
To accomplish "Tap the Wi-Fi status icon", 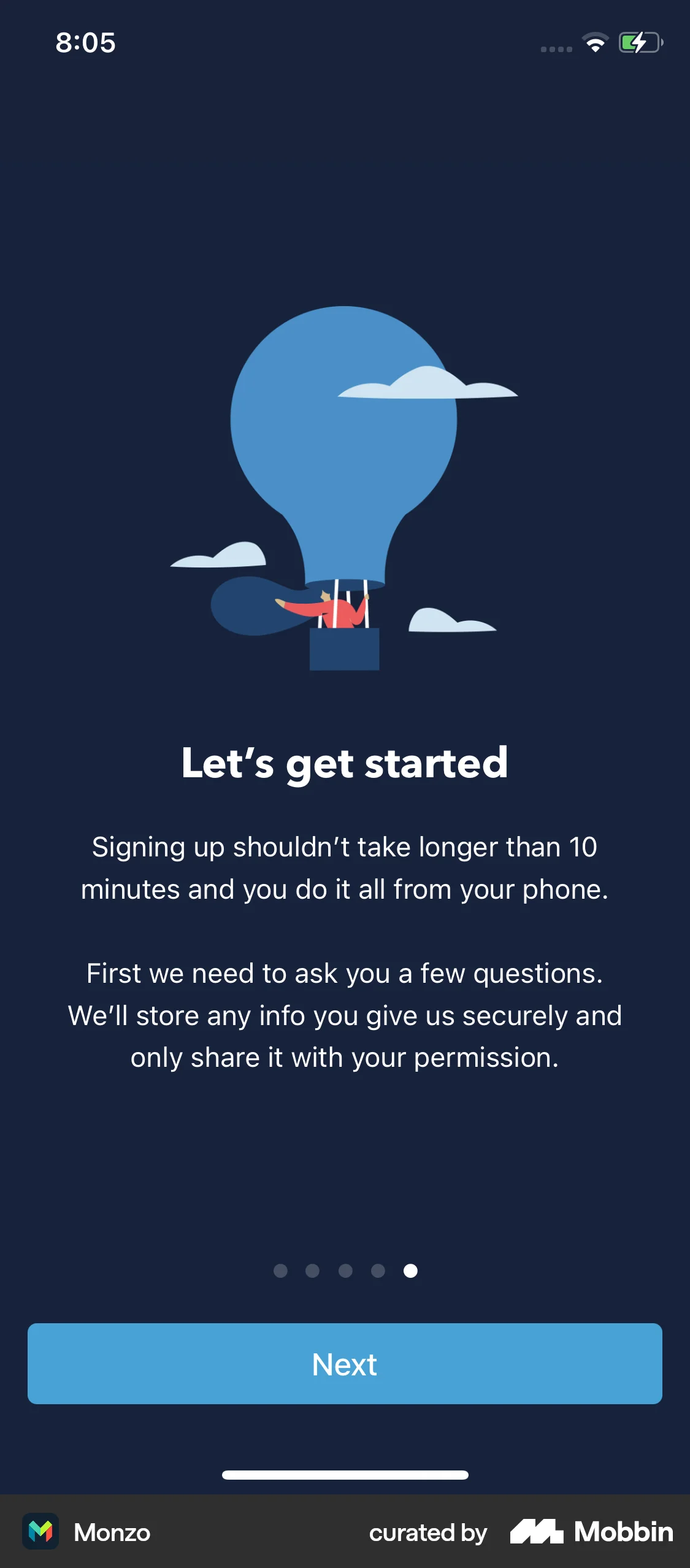I will (593, 43).
